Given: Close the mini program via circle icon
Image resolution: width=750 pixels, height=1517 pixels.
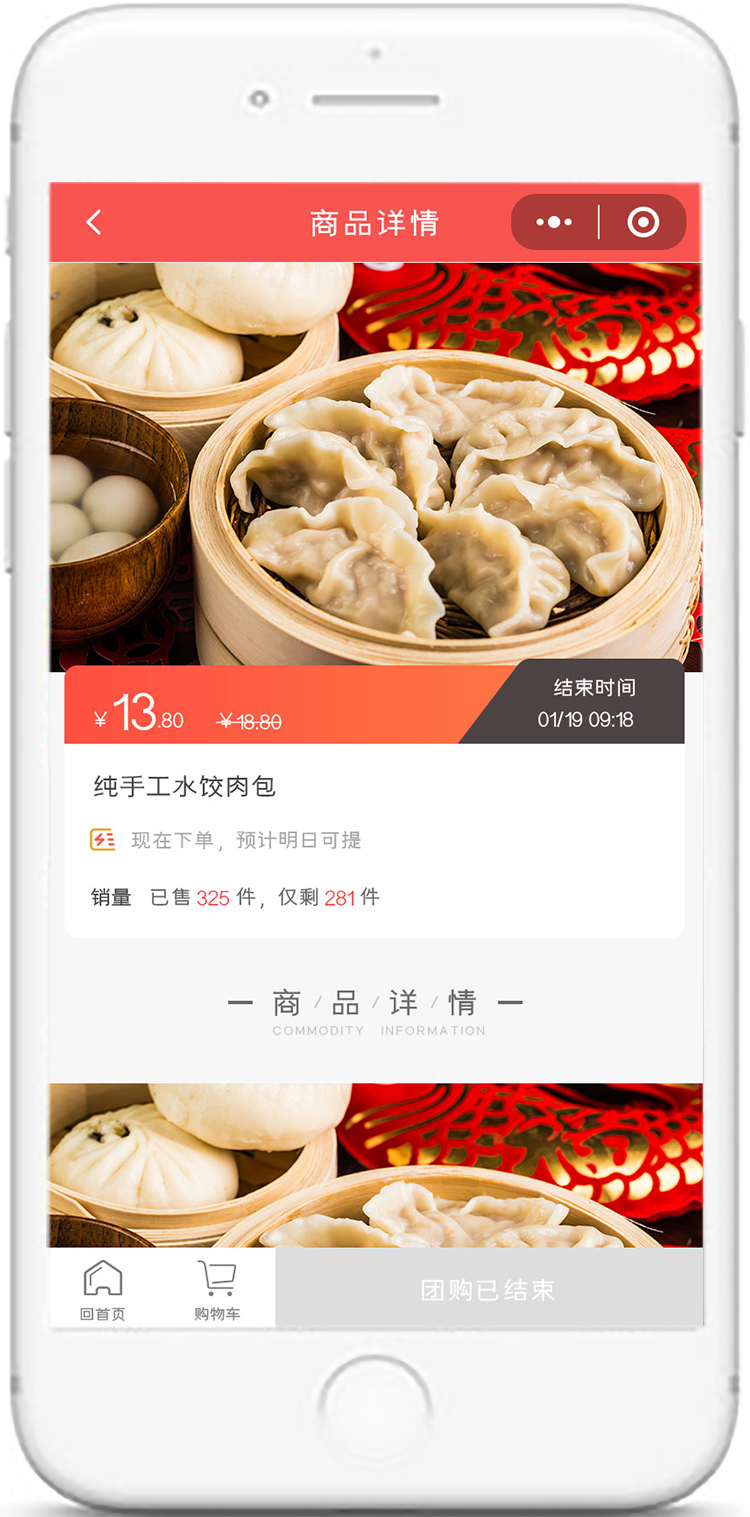Looking at the screenshot, I should (x=643, y=222).
